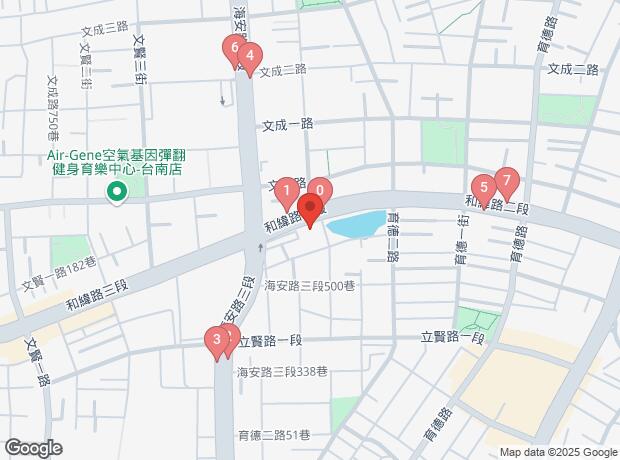Tap map marker number 4
This screenshot has height=460, width=620.
[x=250, y=57]
